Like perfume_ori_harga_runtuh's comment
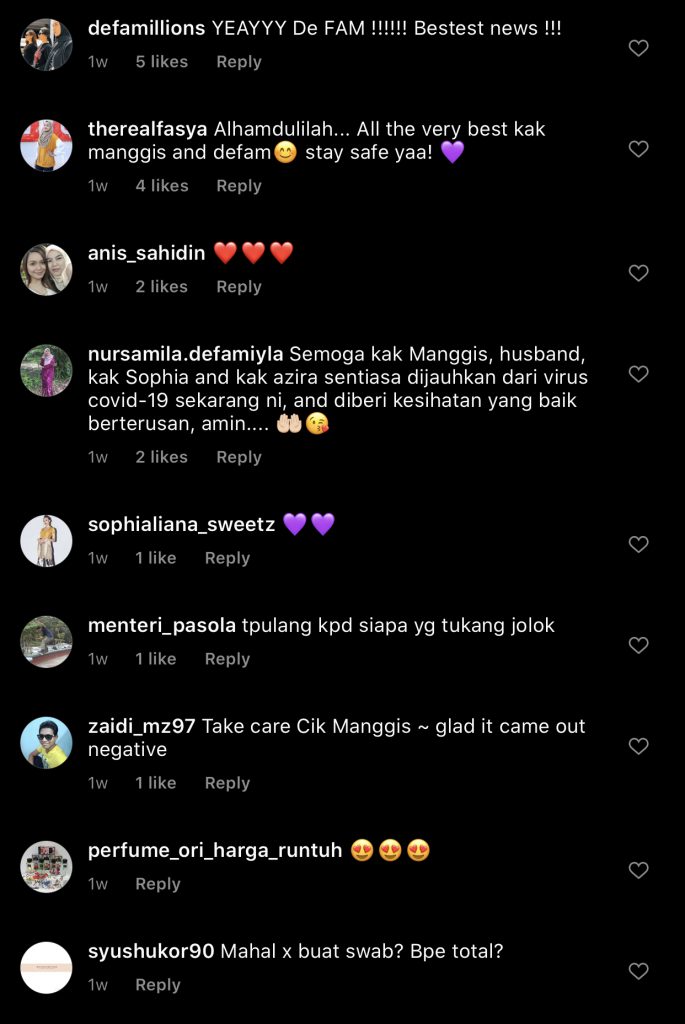This screenshot has width=685, height=1024. click(638, 871)
